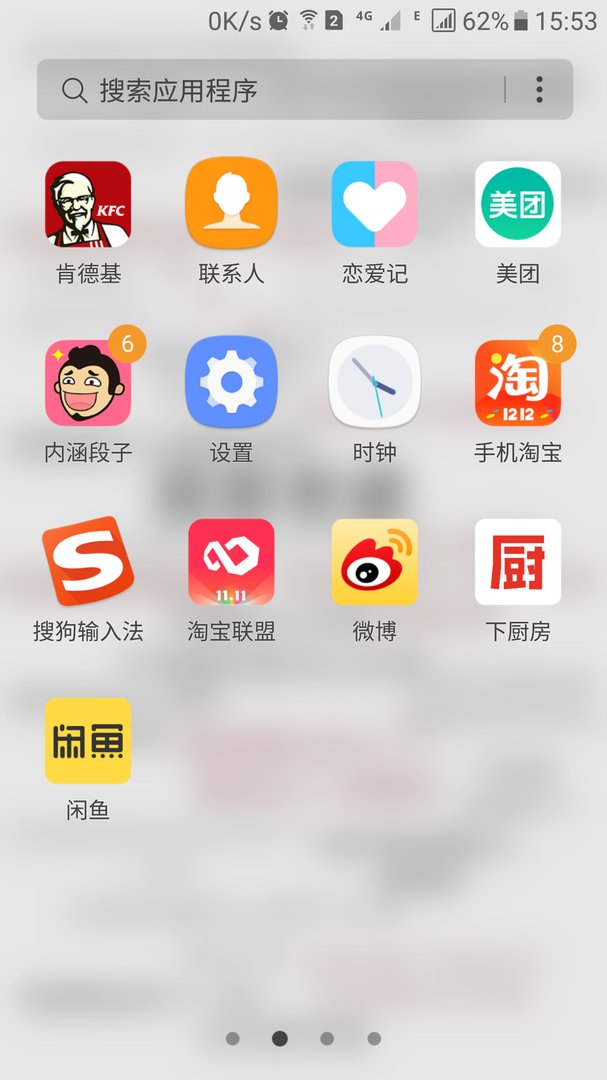Image resolution: width=607 pixels, height=1080 pixels.
Task: Open 搜狗输入法 app
Action: (88, 562)
